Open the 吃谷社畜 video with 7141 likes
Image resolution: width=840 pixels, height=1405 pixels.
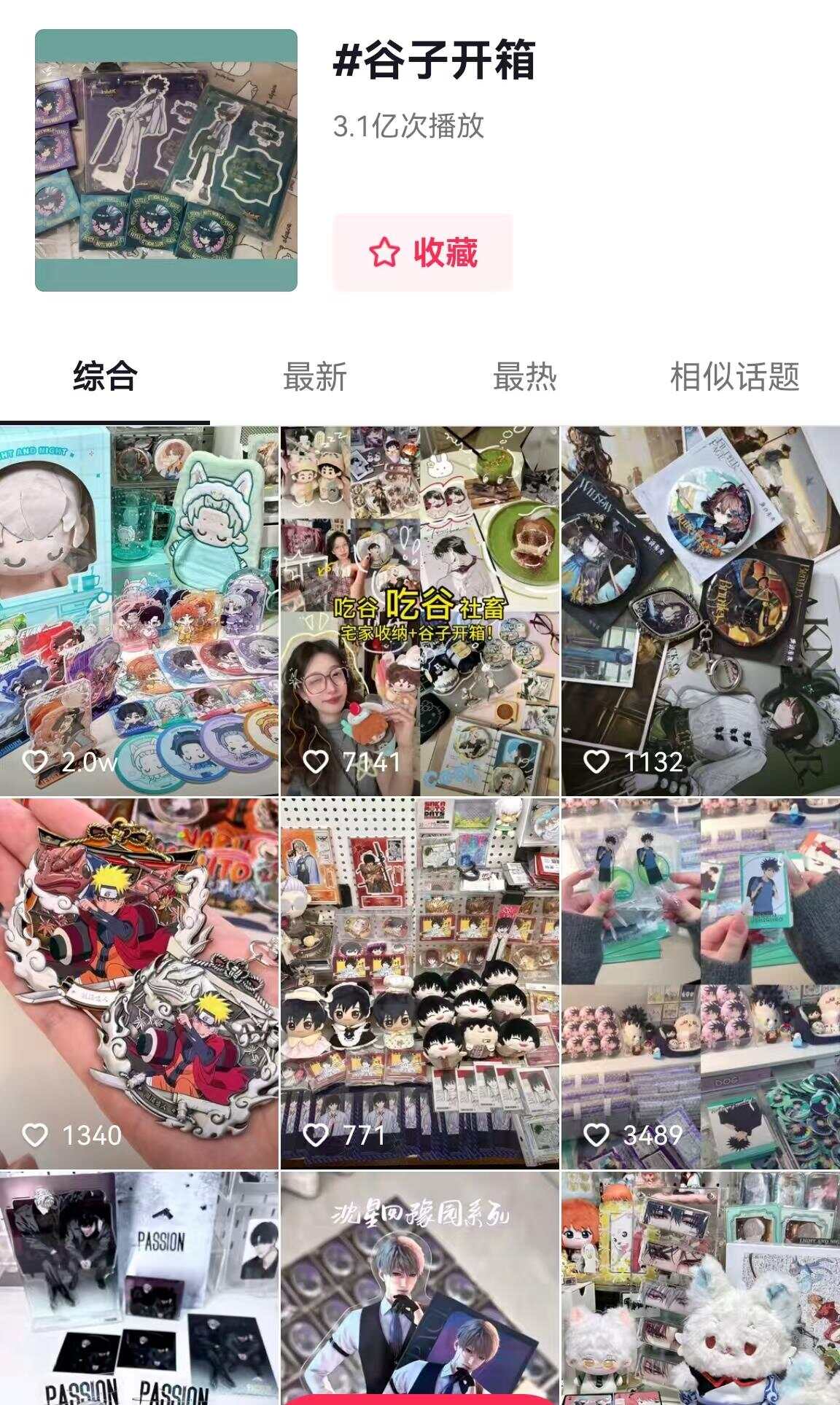[x=420, y=611]
